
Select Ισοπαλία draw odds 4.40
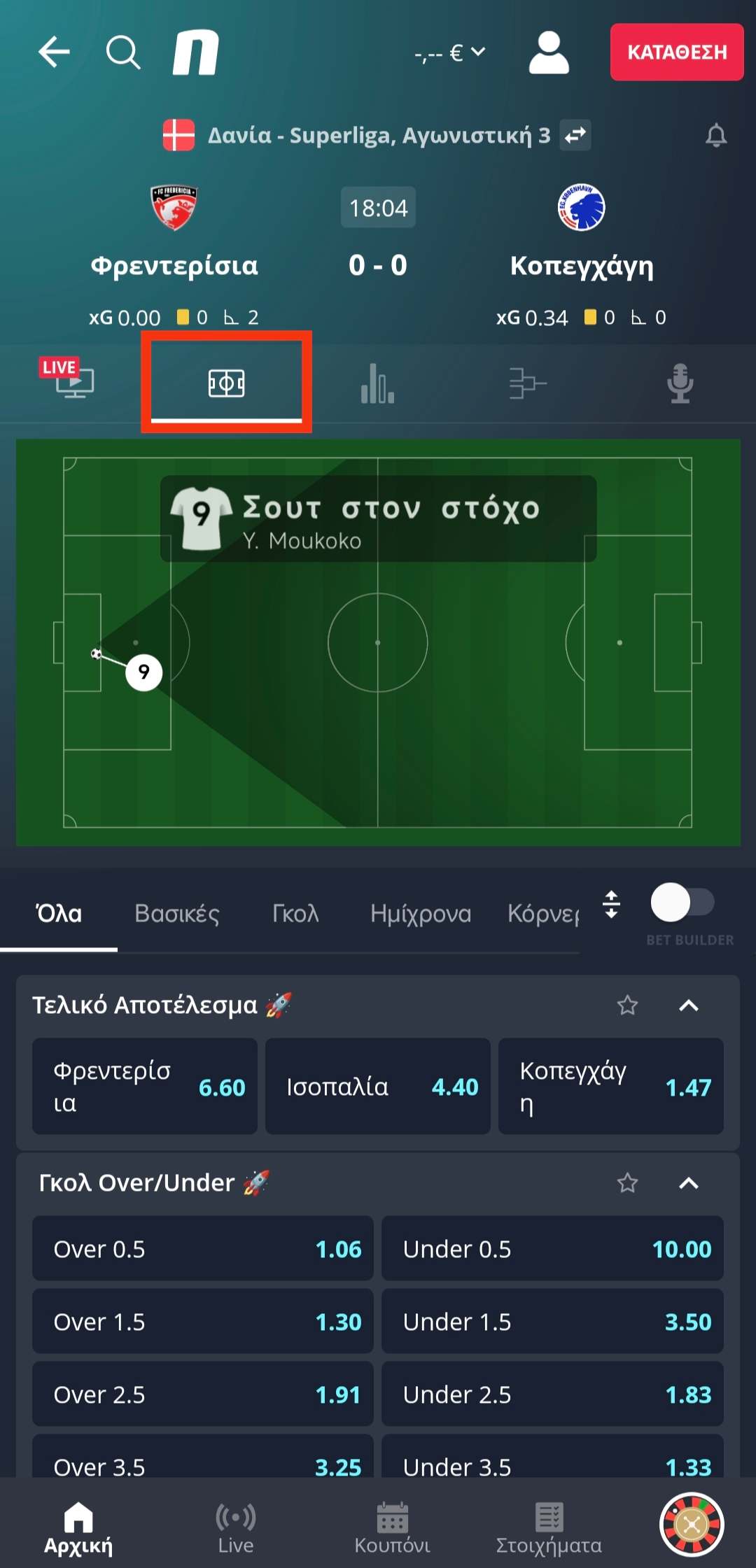(378, 1086)
